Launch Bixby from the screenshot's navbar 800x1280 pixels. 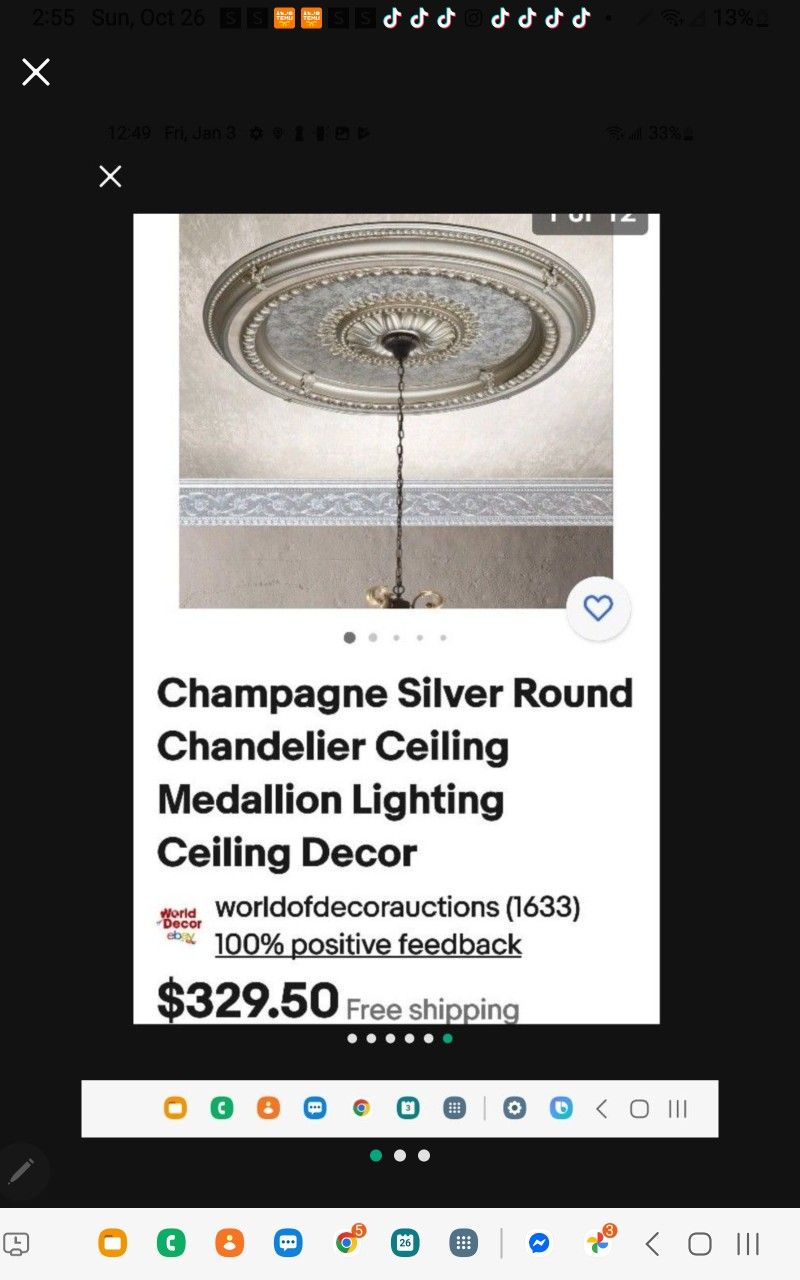coord(561,1108)
